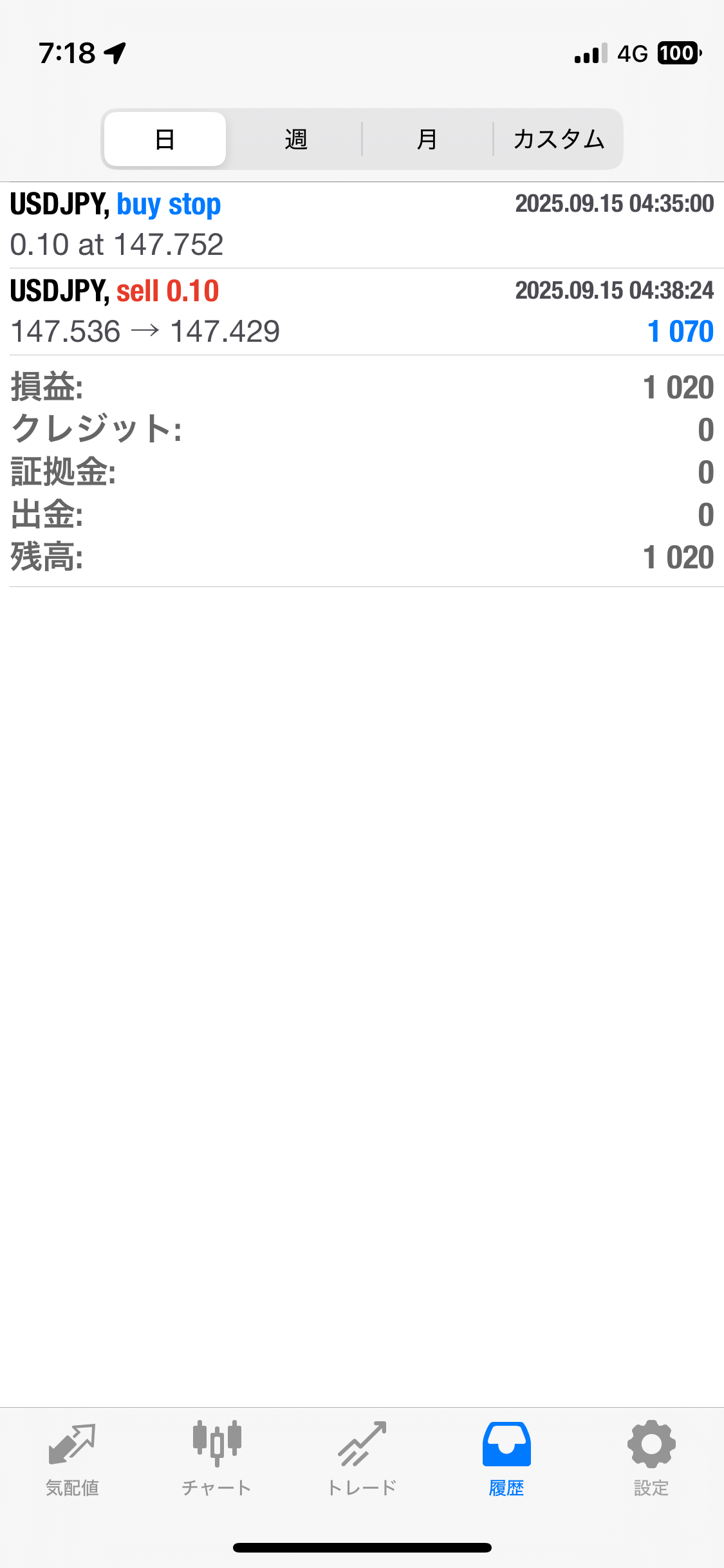Go to the 気配値 quotes tab

point(72,1459)
